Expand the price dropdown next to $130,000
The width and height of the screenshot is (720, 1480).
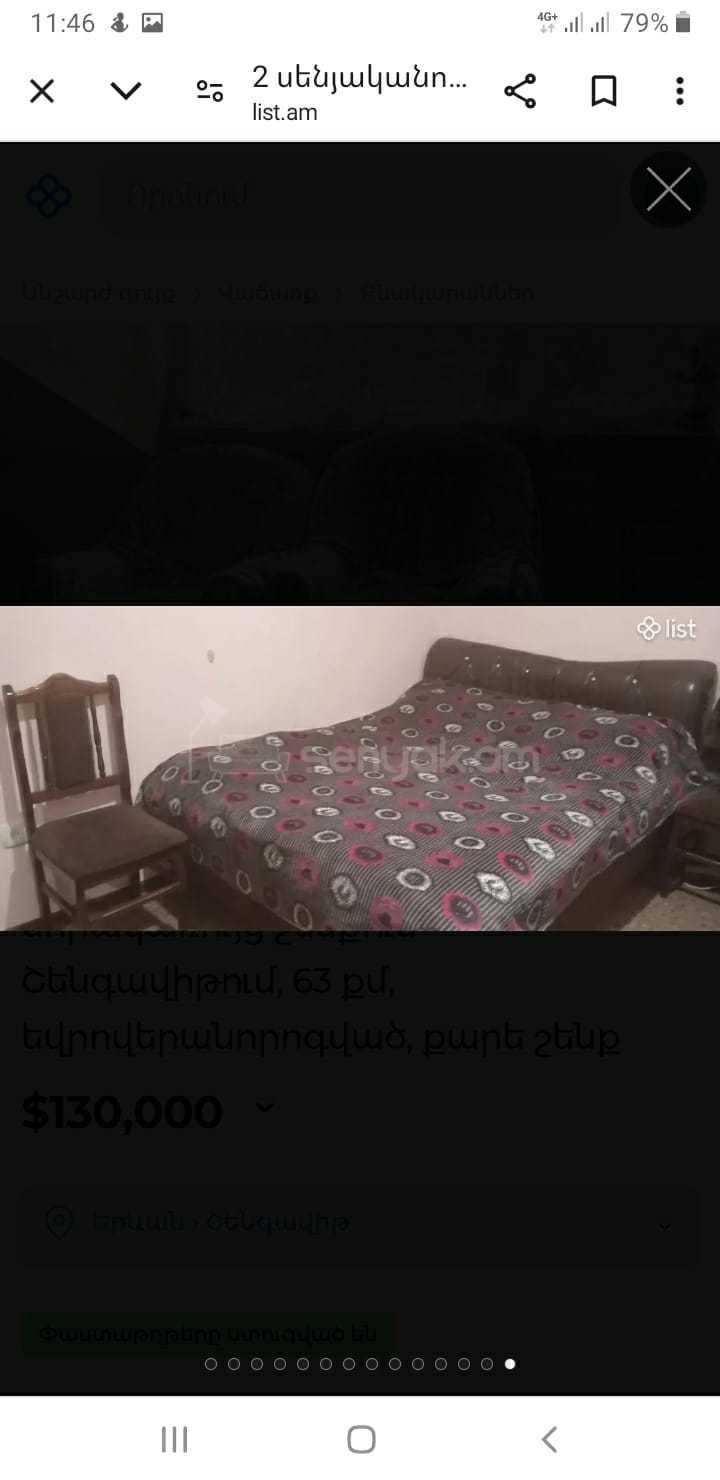[263, 1108]
